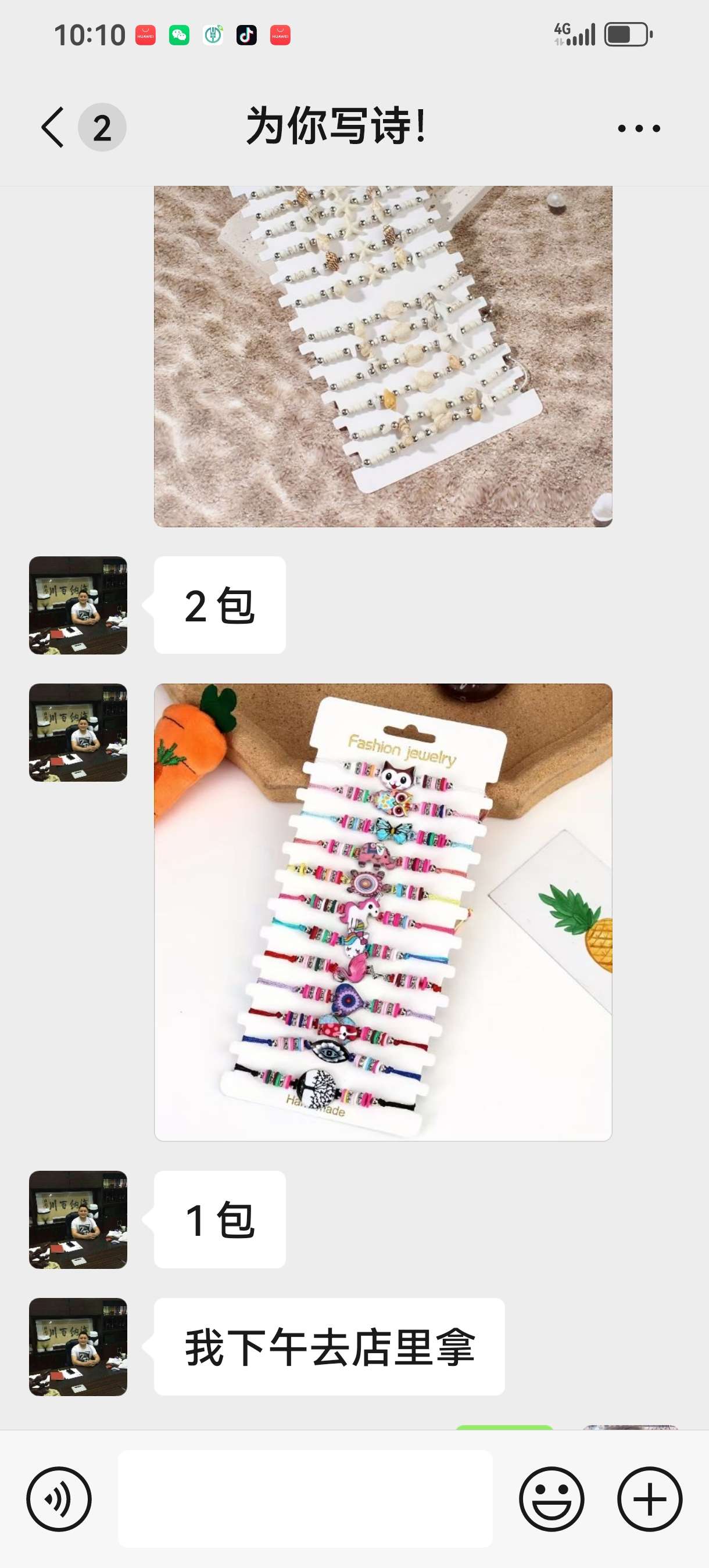Screen dimensions: 709x1568
Task: Go back to the chat list
Action: [52, 127]
